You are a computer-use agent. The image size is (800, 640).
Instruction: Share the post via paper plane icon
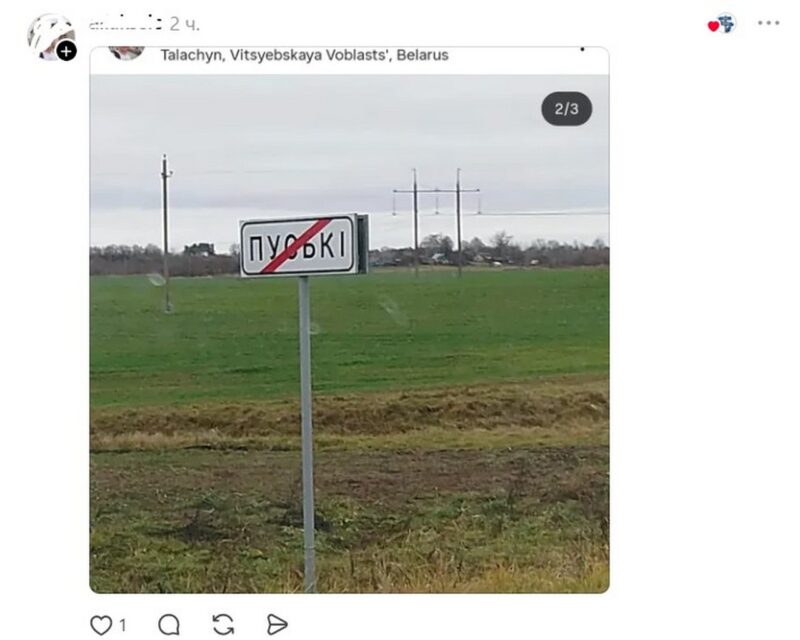[x=277, y=625]
